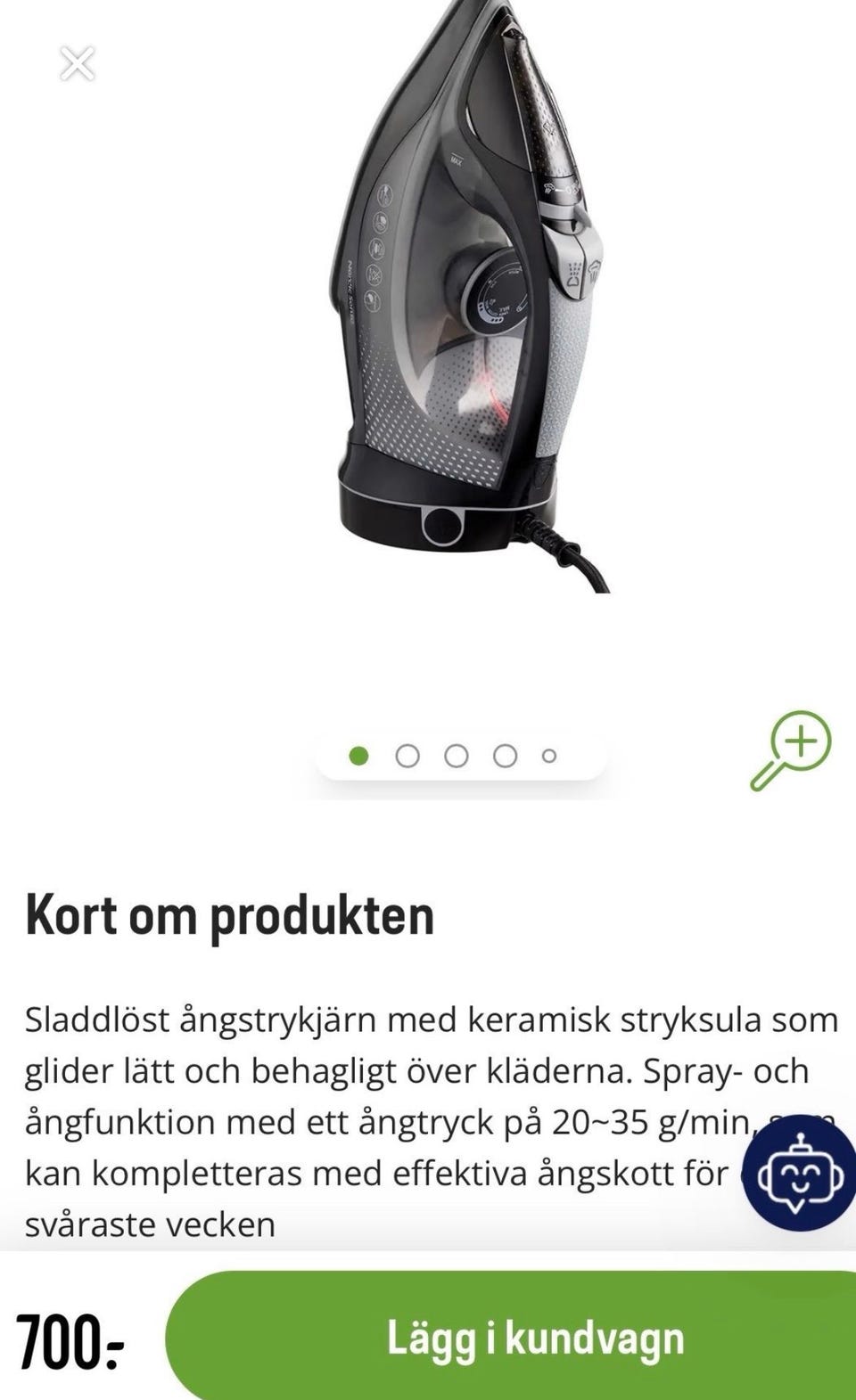
Task: Select the Kort om produkten heading
Action: [230, 913]
